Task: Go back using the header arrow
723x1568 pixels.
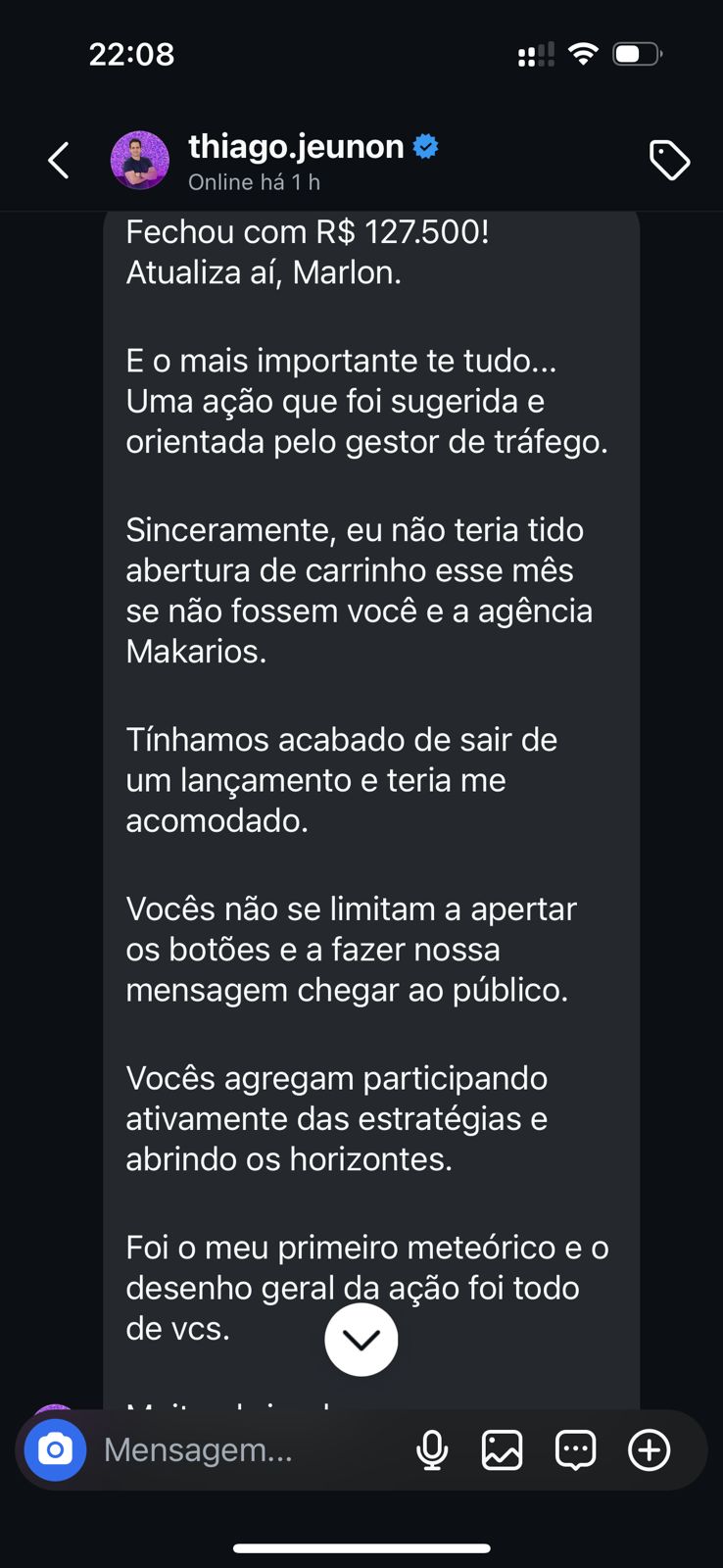Action: (x=59, y=161)
